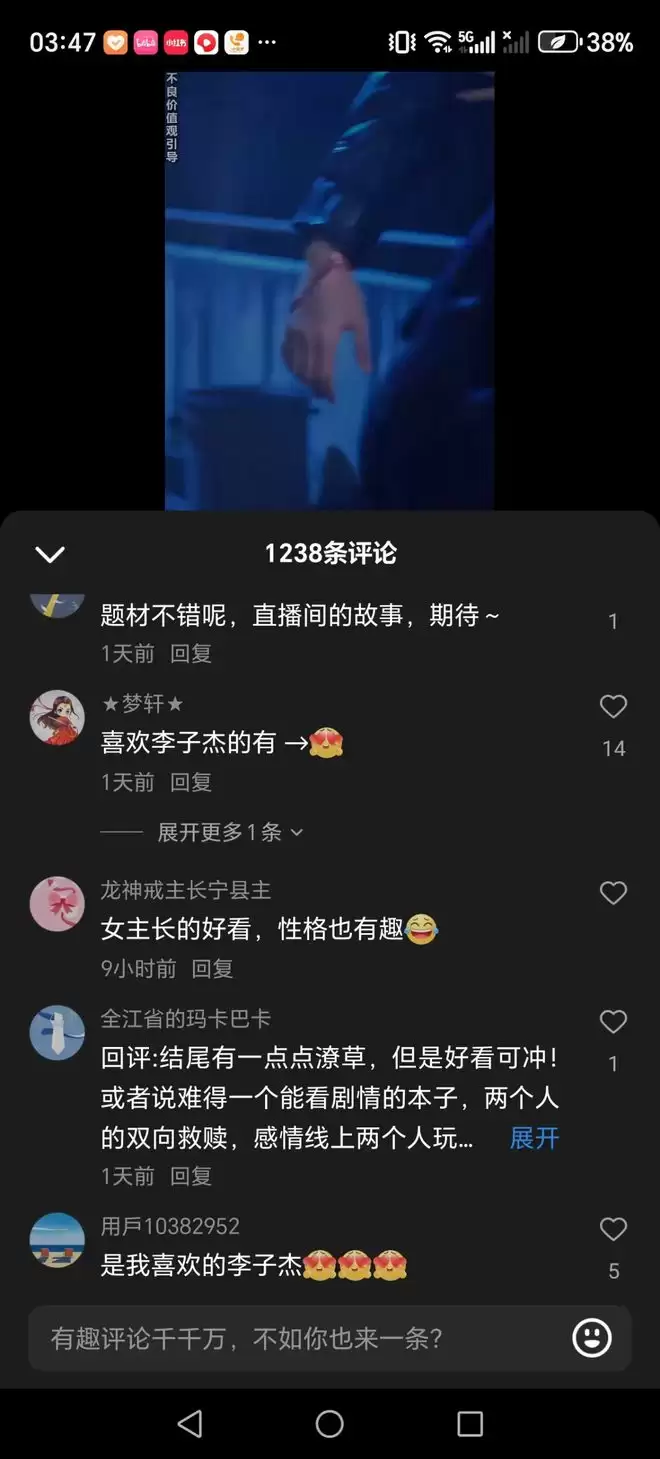660x1459 pixels.
Task: Expand full comment via 展开
Action: pyautogui.click(x=534, y=1138)
